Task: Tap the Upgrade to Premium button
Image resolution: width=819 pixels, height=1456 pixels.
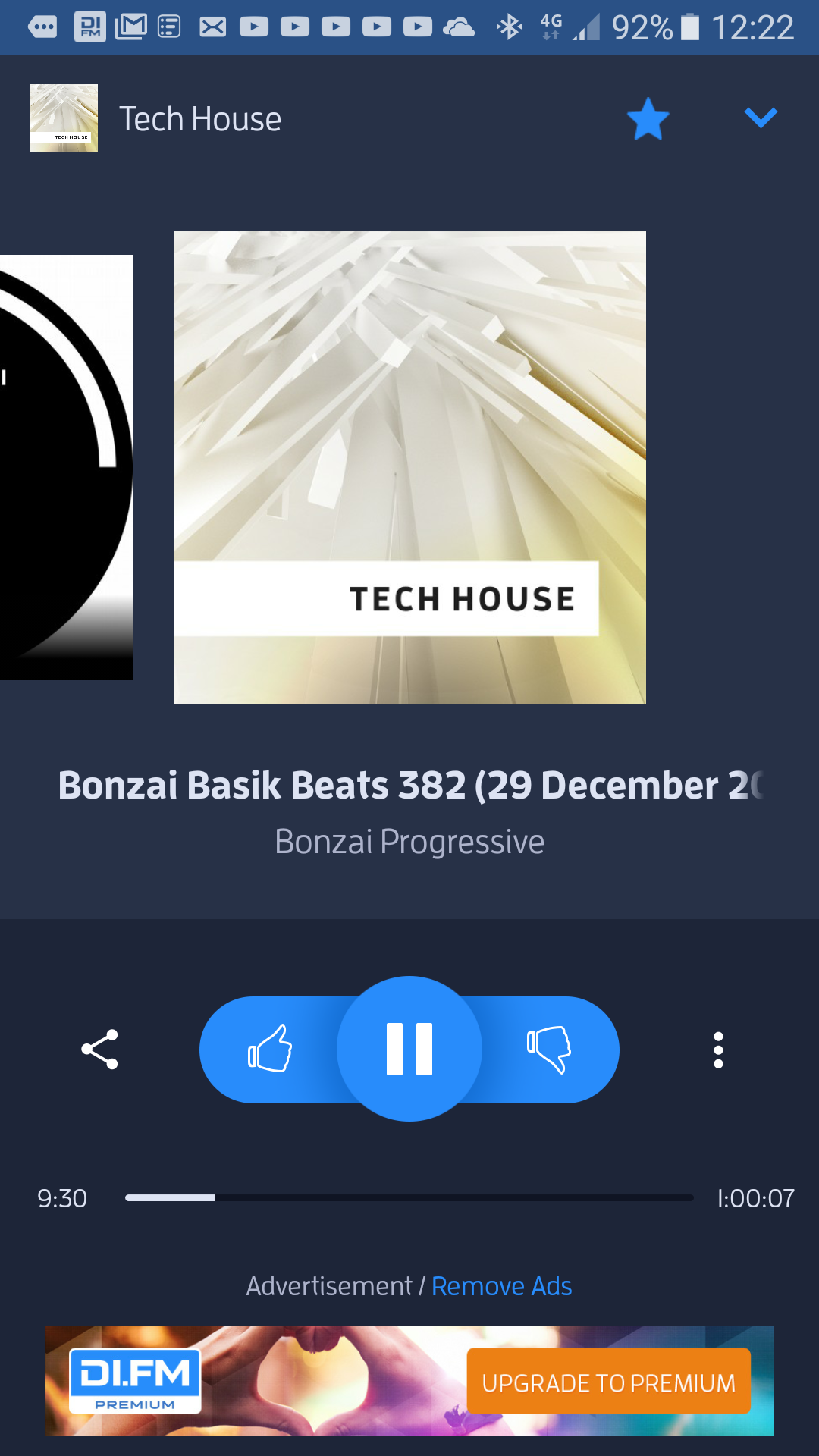Action: (608, 1382)
